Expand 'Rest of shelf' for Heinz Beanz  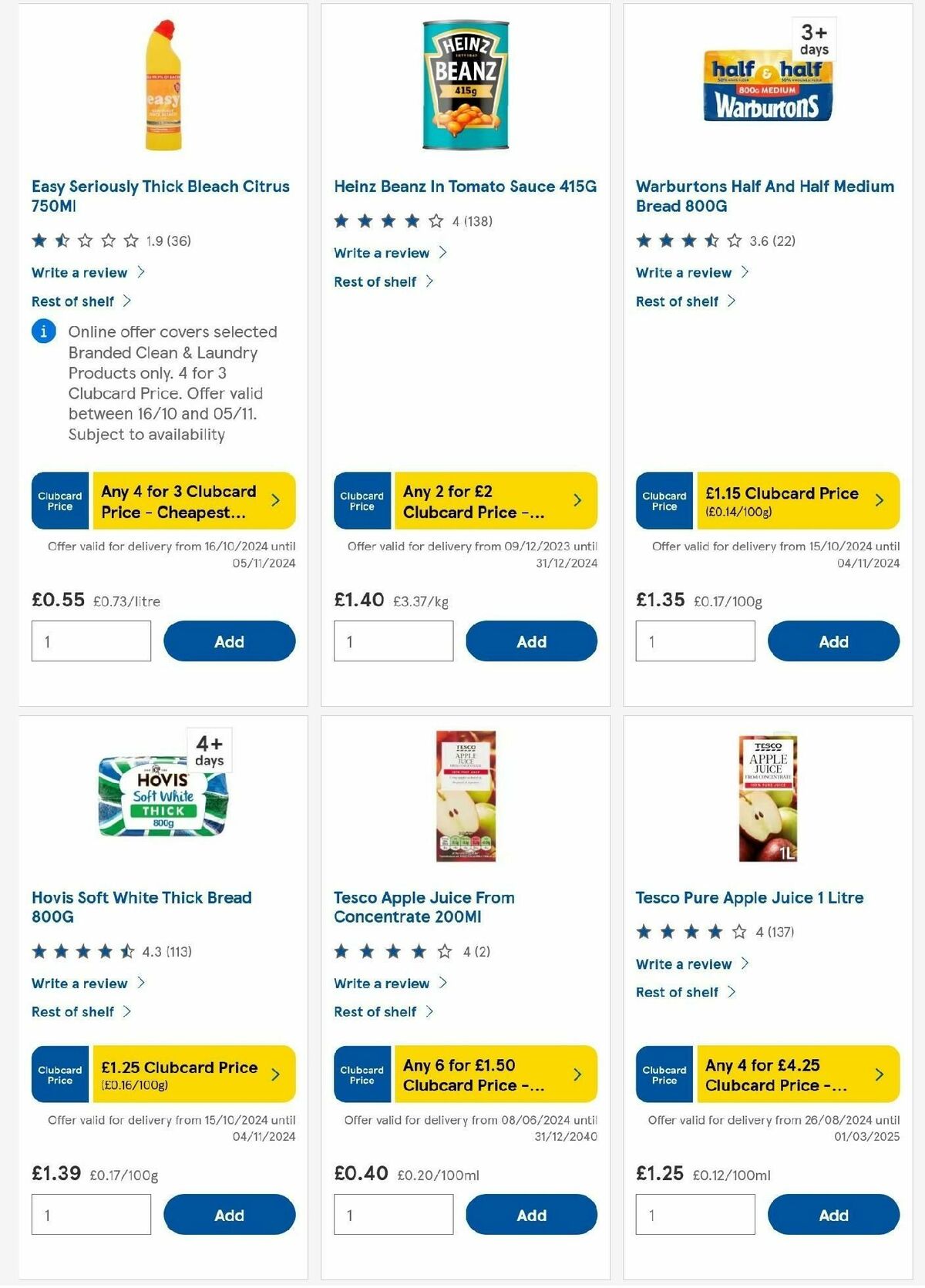coord(375,281)
